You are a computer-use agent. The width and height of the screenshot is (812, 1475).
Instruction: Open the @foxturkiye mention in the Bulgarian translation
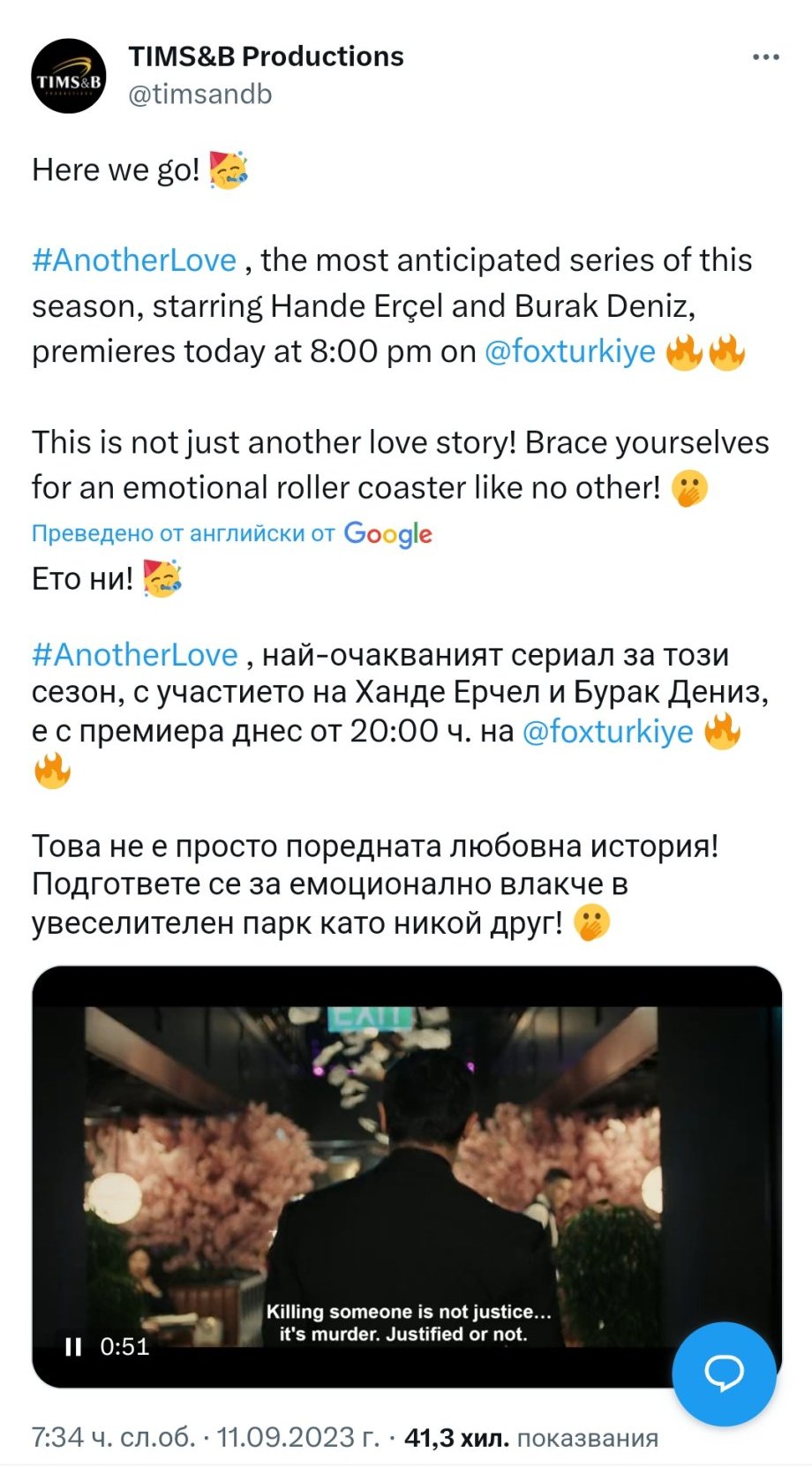click(x=608, y=732)
